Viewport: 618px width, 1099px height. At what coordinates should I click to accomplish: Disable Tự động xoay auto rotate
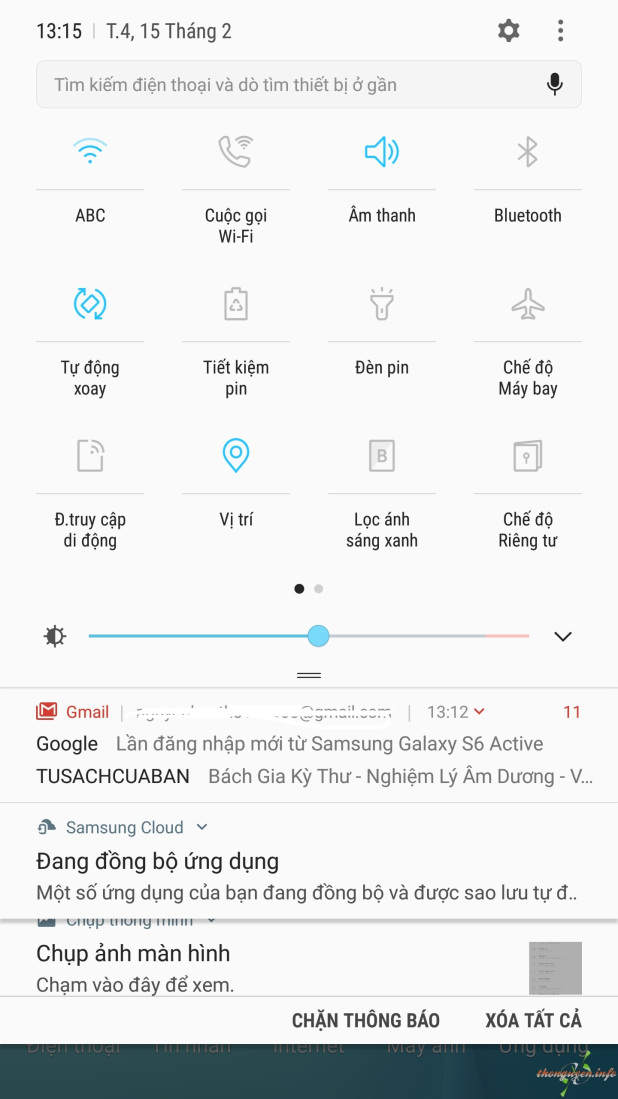point(90,303)
